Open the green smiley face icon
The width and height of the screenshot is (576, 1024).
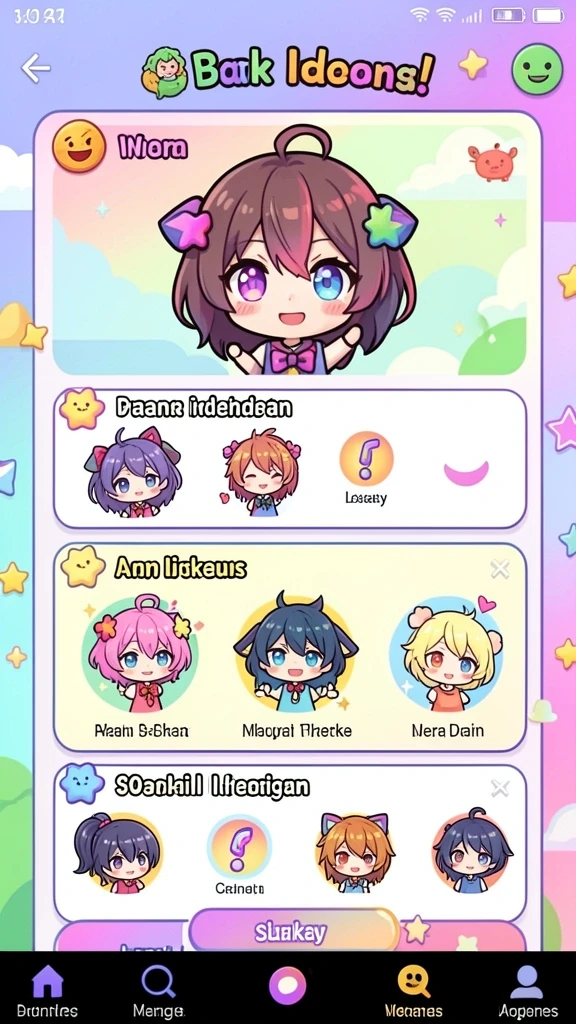pyautogui.click(x=537, y=69)
